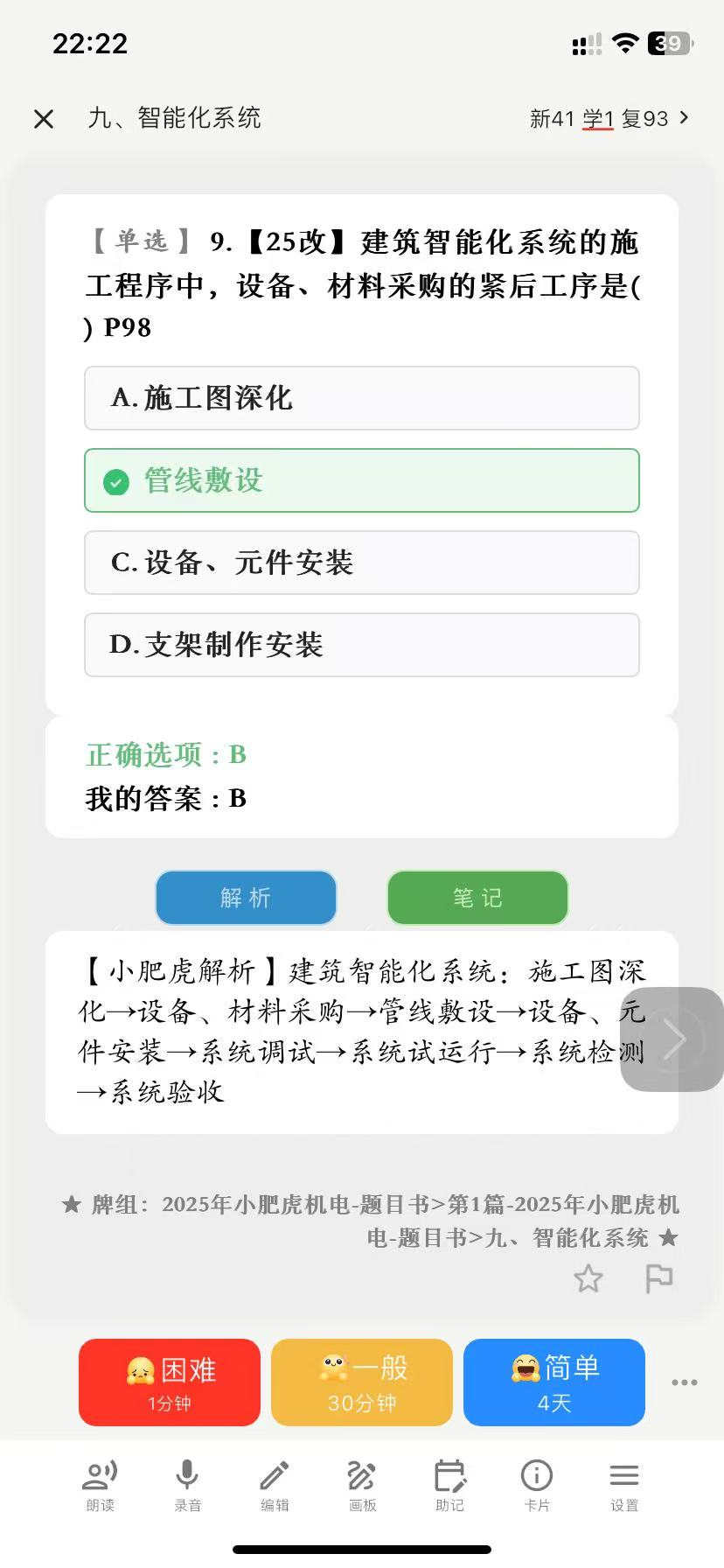Choose option C. 设备、元件安装
This screenshot has width=724, height=1568.
click(362, 563)
